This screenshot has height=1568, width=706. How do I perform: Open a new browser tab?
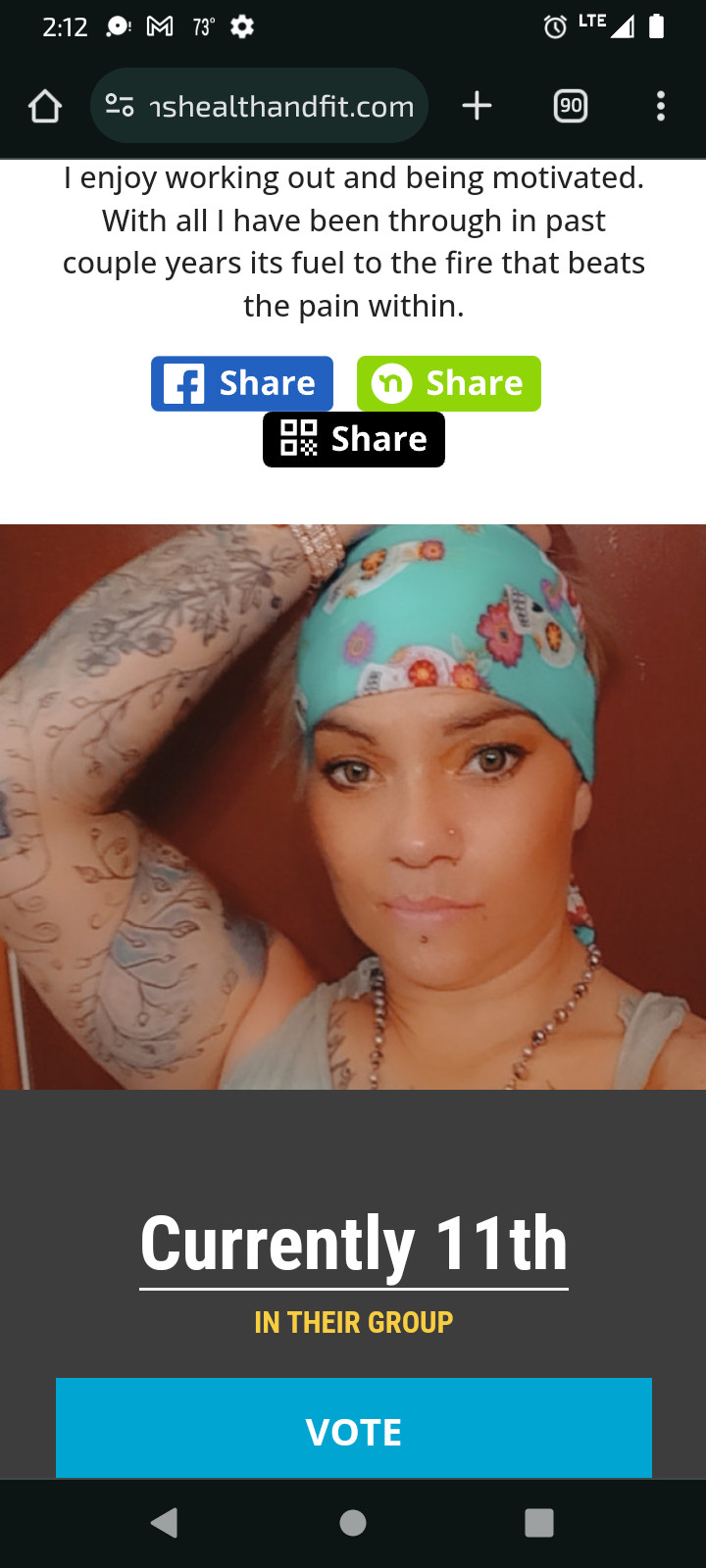click(x=477, y=106)
